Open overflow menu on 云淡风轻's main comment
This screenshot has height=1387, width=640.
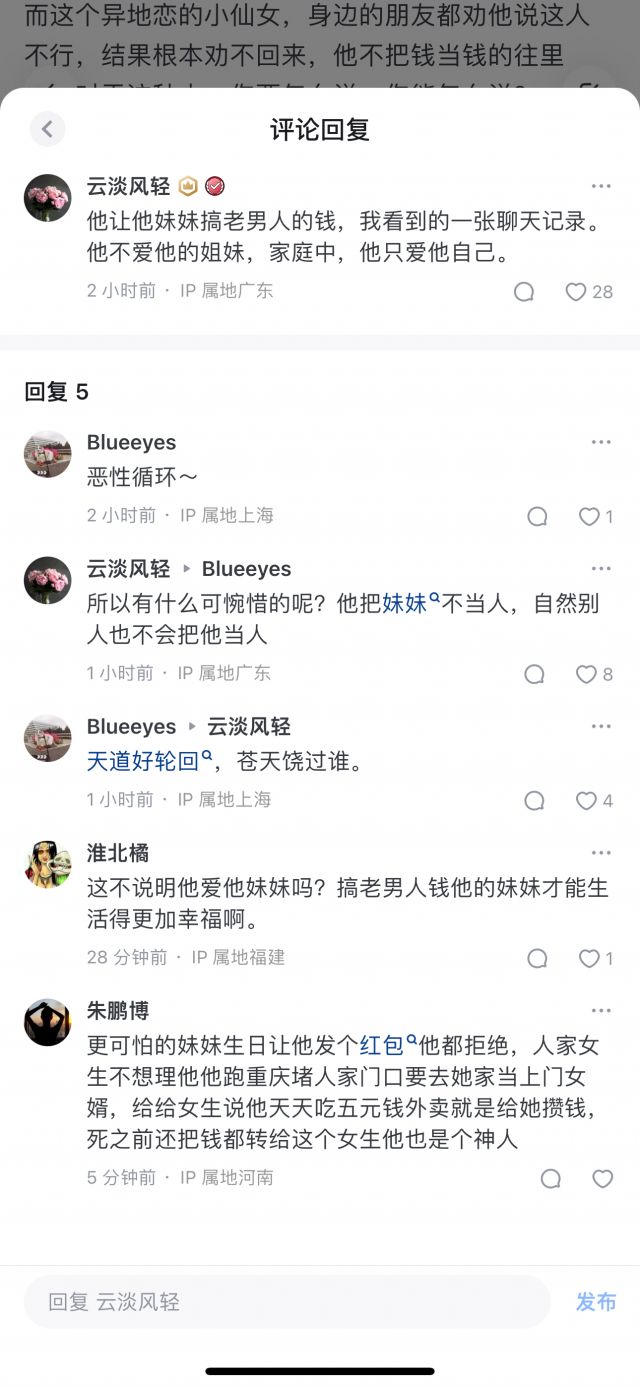coord(600,187)
